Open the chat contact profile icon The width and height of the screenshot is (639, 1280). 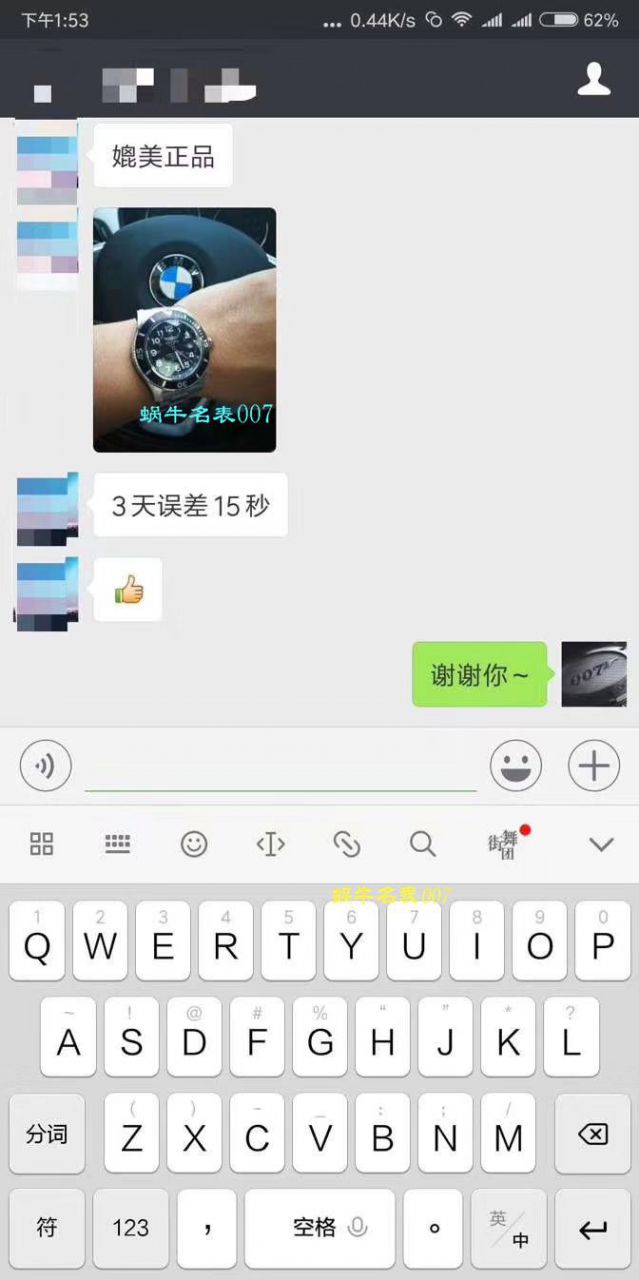(594, 80)
